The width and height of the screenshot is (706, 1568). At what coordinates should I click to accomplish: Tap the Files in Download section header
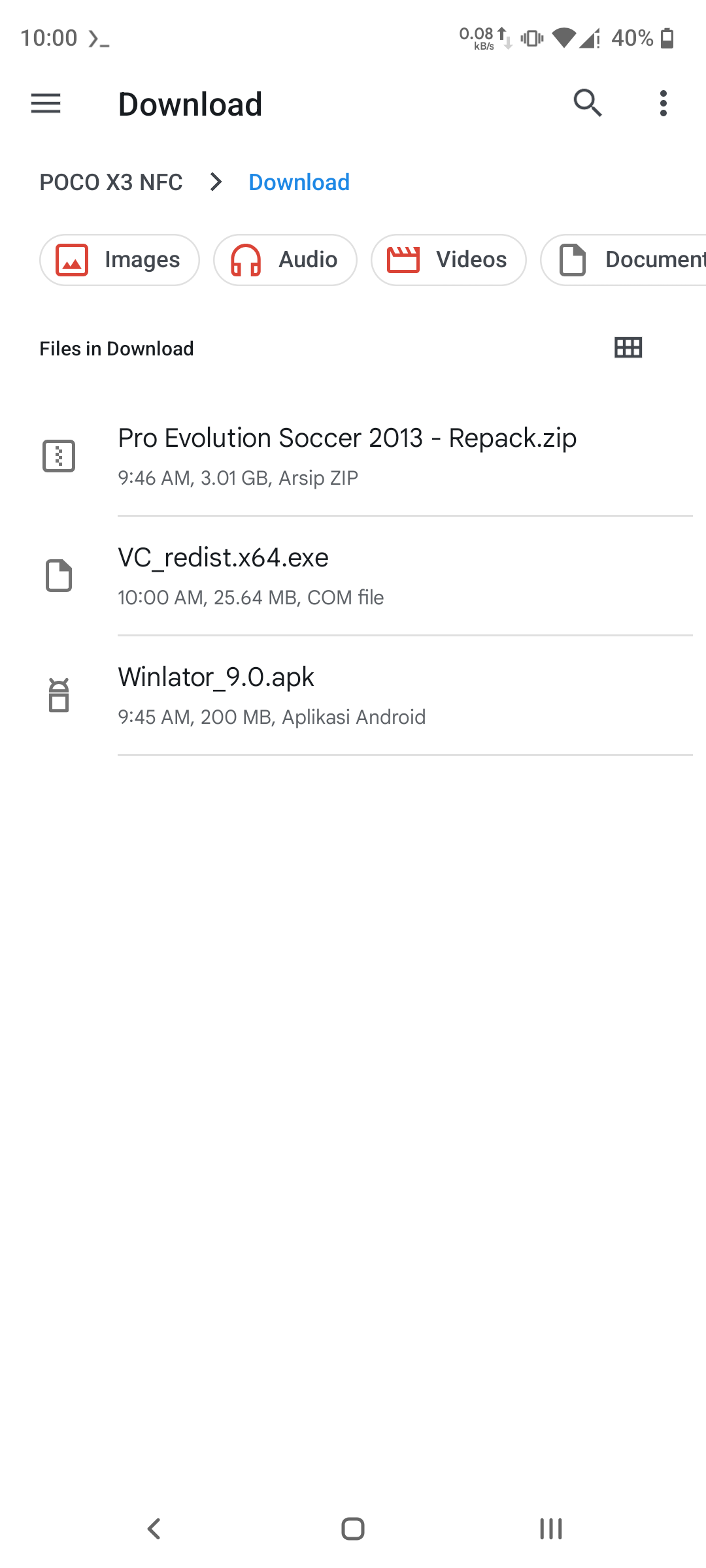(x=116, y=348)
